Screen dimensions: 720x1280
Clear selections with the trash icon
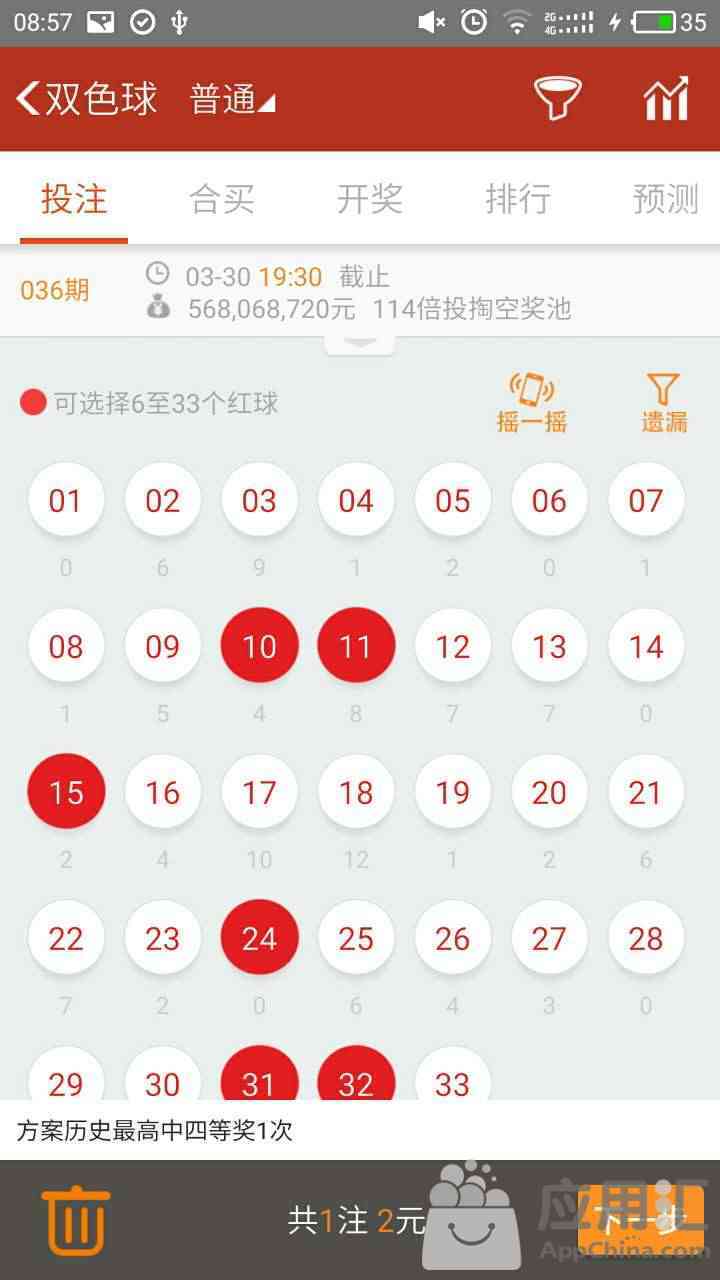click(x=76, y=1220)
